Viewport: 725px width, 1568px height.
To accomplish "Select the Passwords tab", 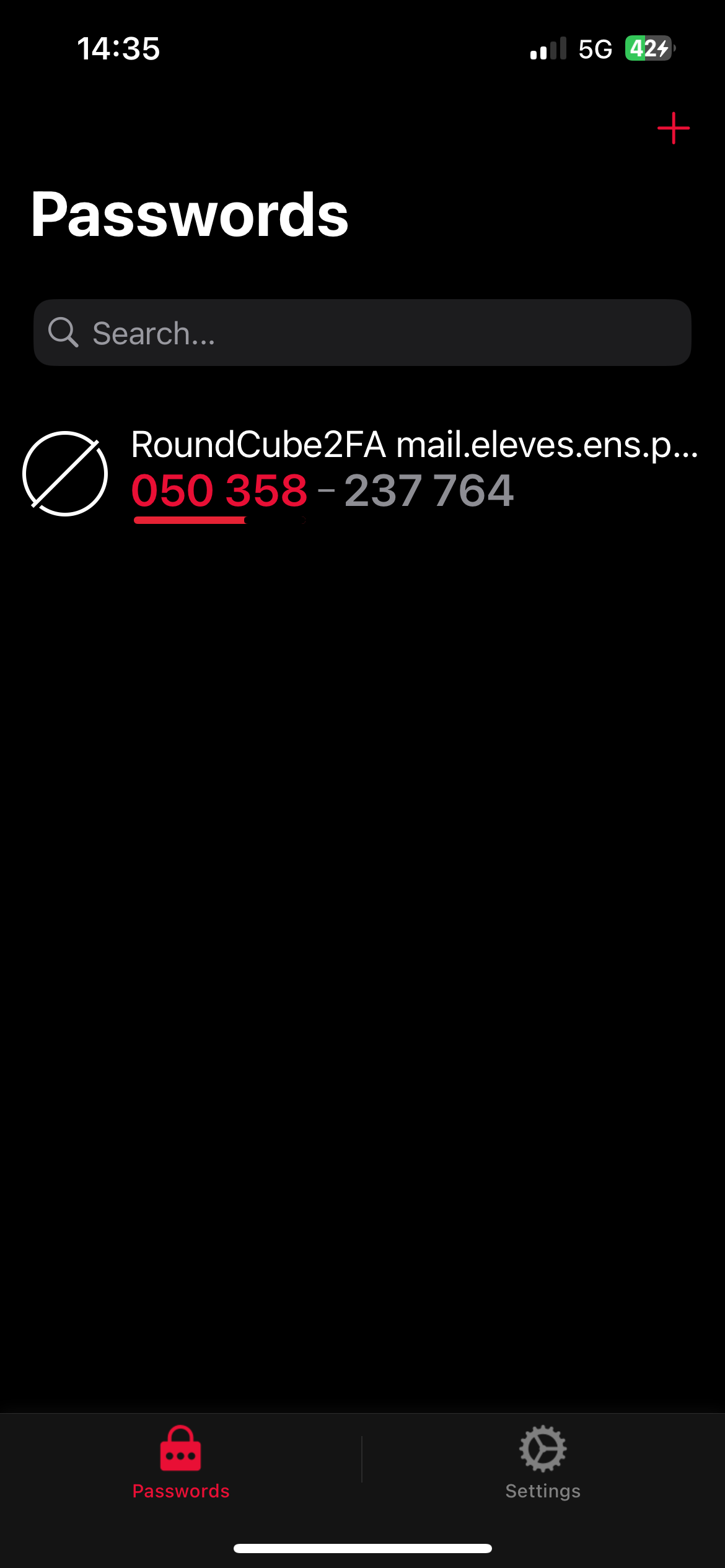I will 180,1463.
